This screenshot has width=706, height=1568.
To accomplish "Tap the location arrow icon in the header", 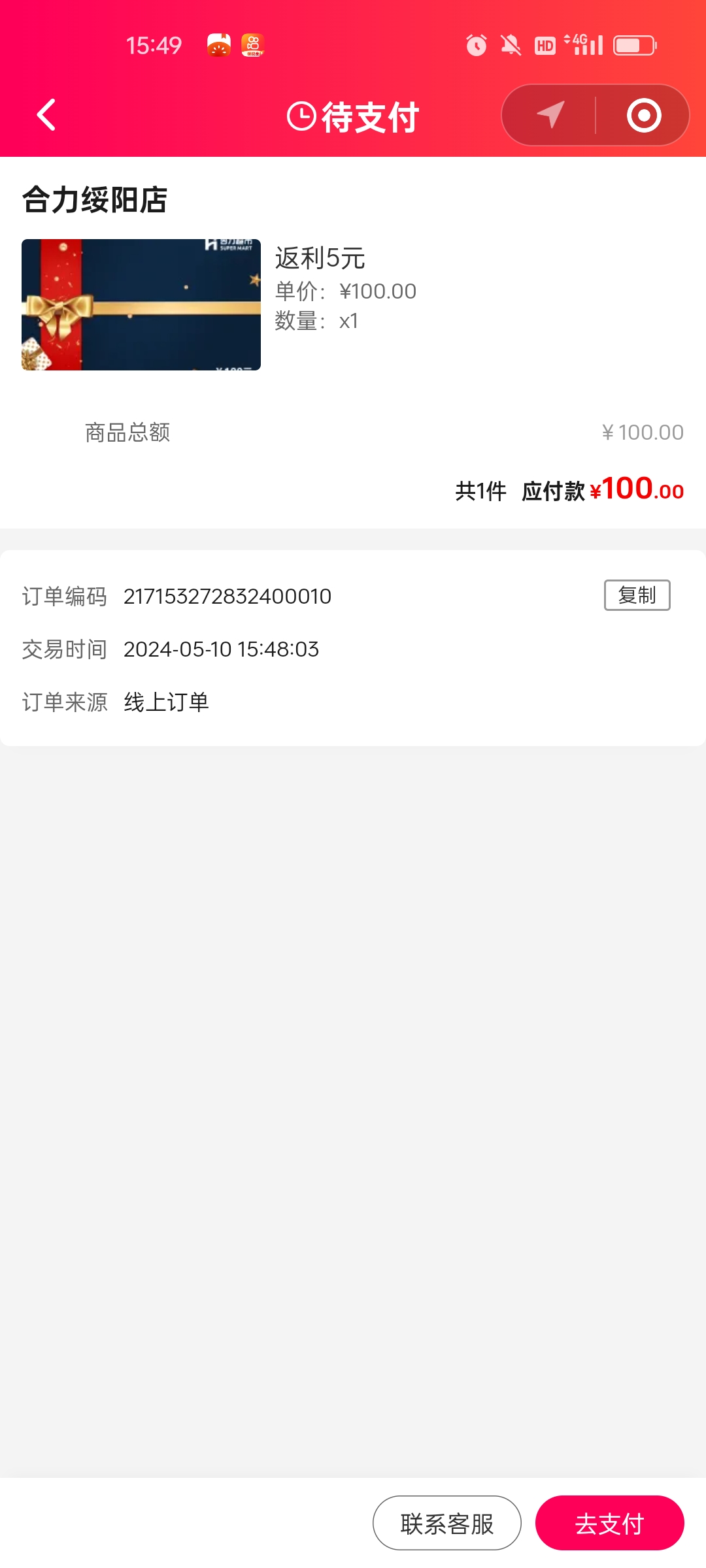I will pos(550,115).
